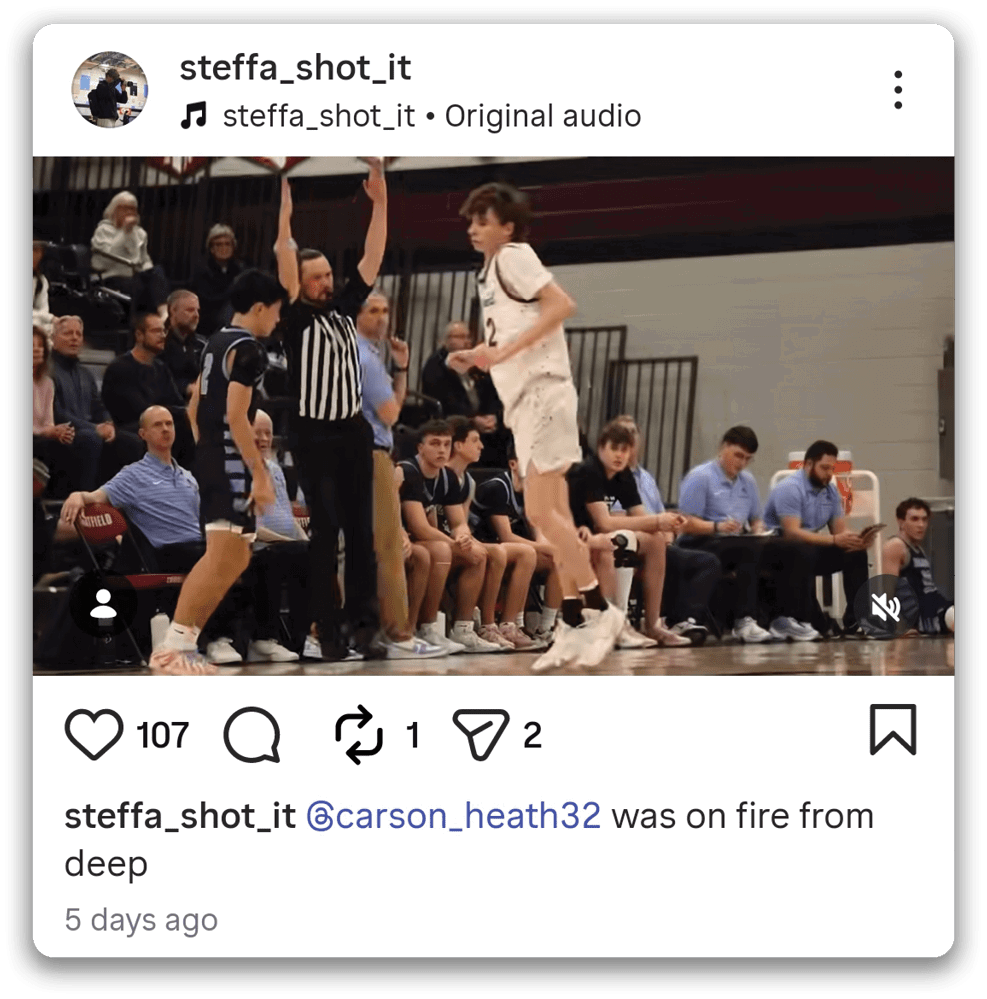This screenshot has height=999, width=987.
Task: Show tagged people in the video
Action: [102, 606]
